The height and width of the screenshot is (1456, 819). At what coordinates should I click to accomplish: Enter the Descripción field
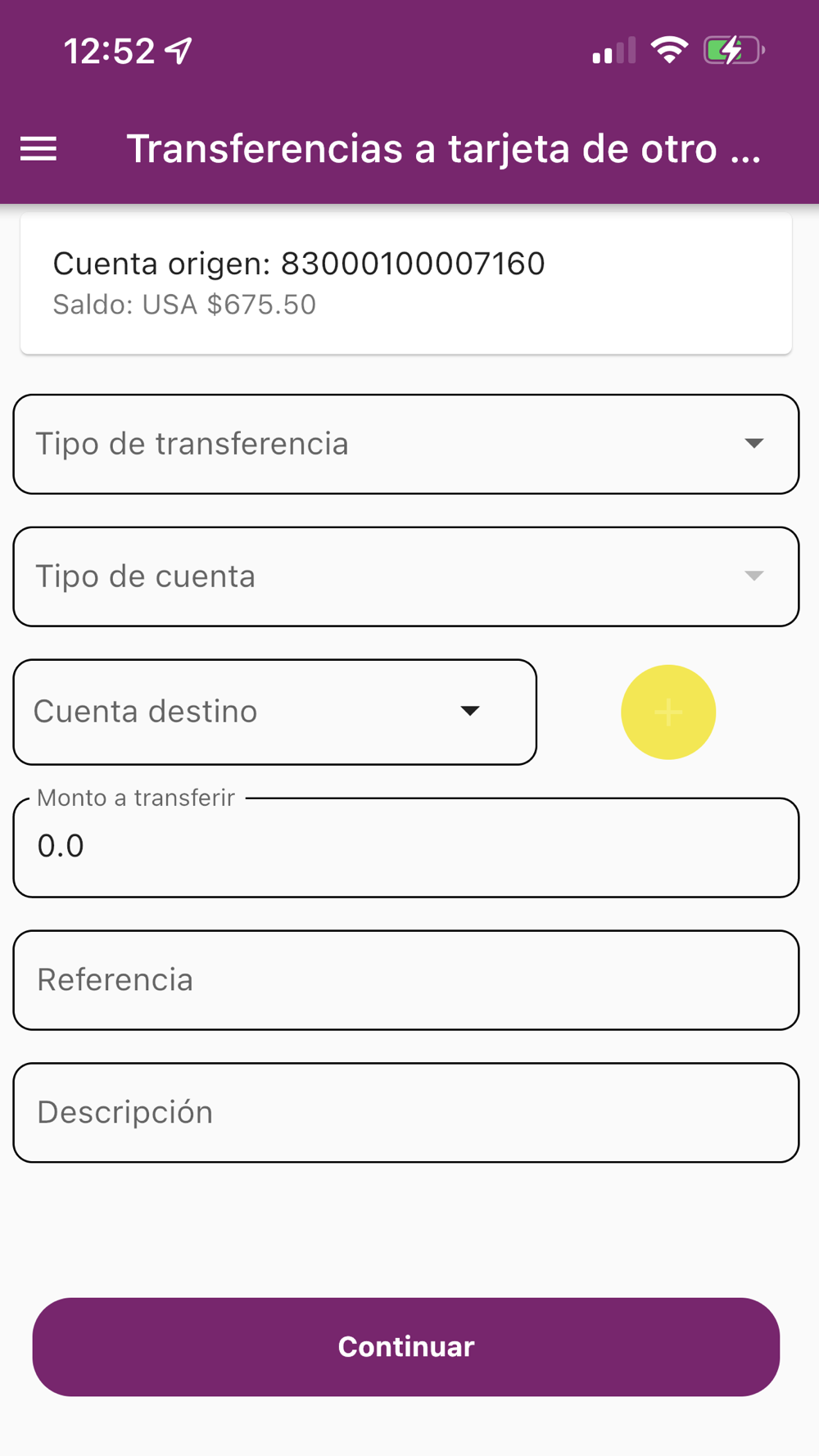(406, 1113)
